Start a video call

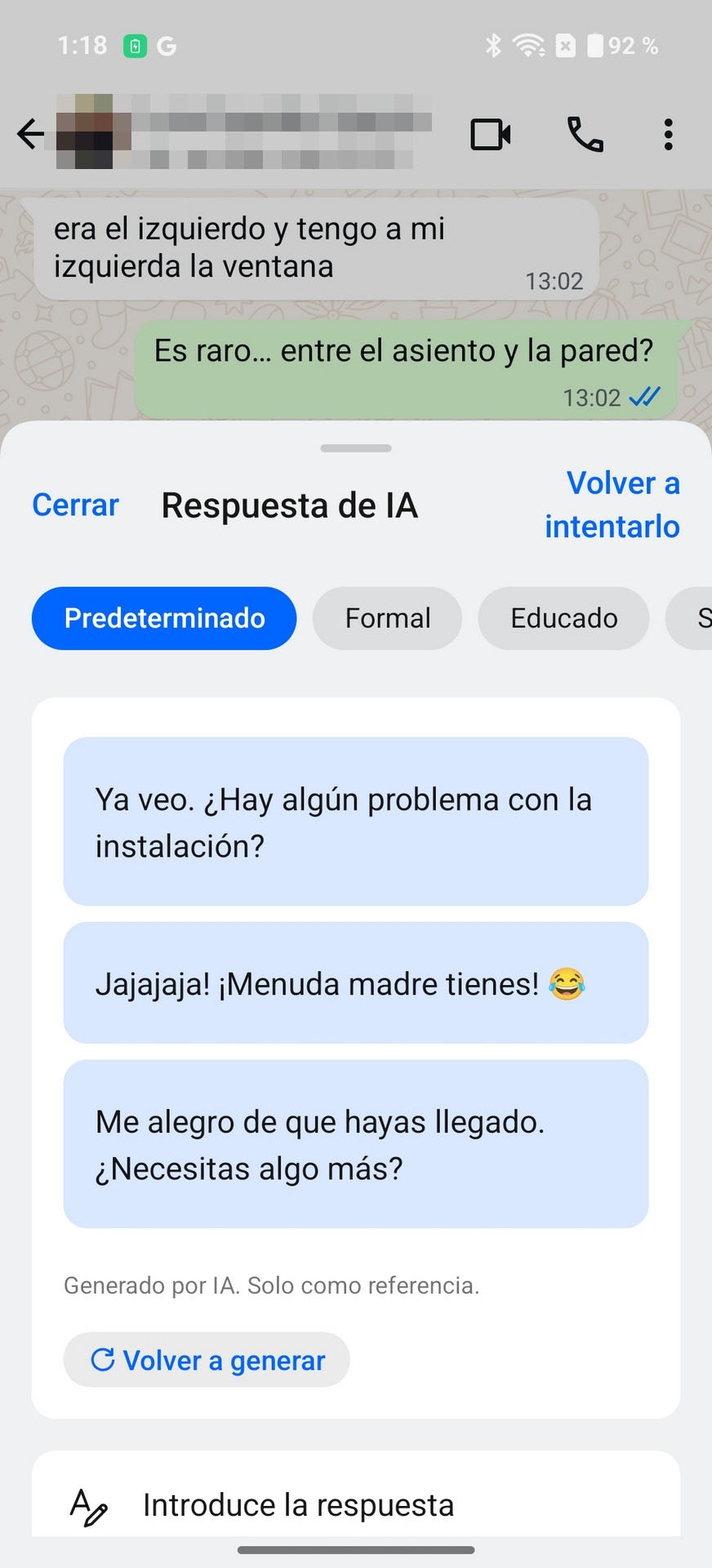[491, 135]
